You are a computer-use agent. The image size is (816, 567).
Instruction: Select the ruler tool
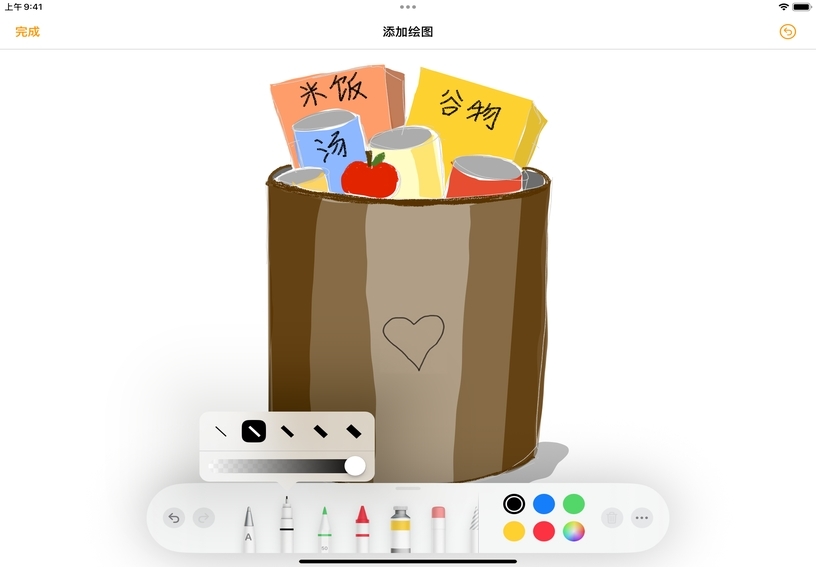pos(473,528)
